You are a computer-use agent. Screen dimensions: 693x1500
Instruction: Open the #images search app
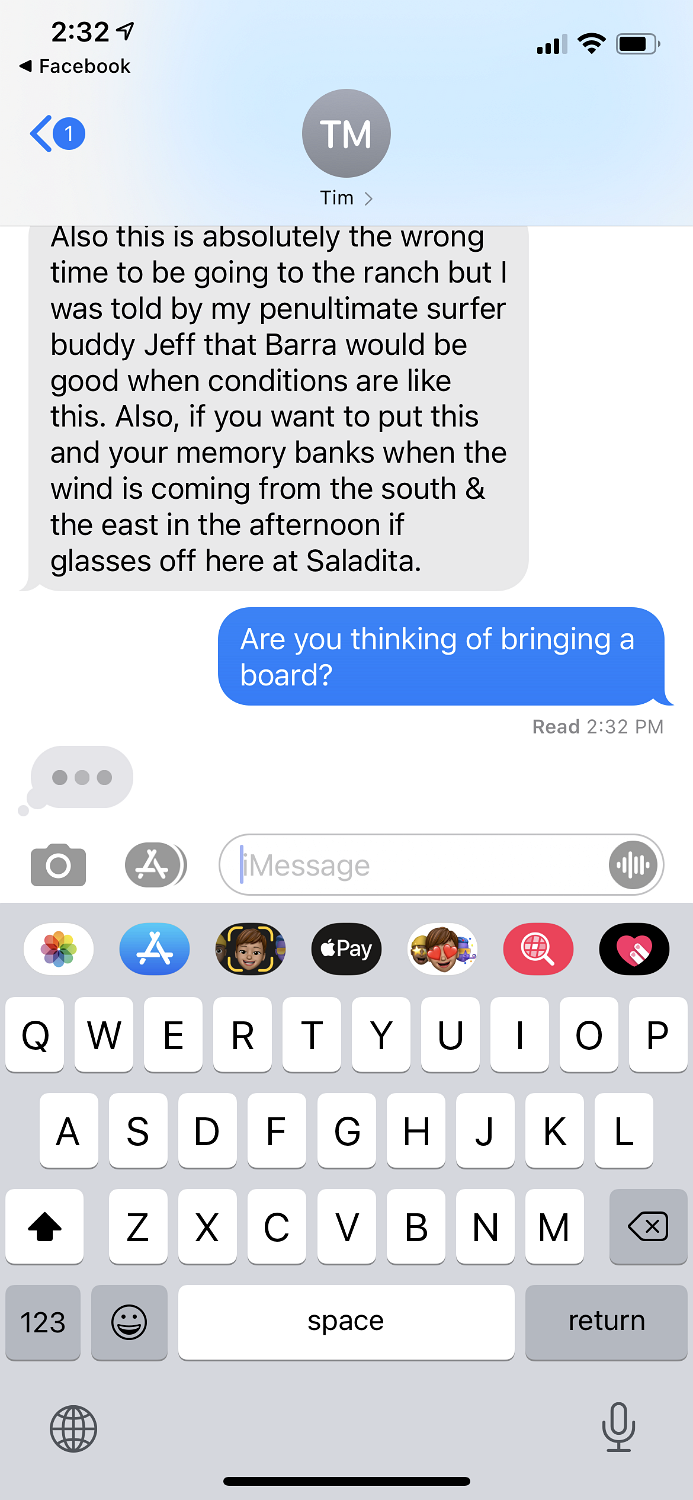[x=538, y=949]
